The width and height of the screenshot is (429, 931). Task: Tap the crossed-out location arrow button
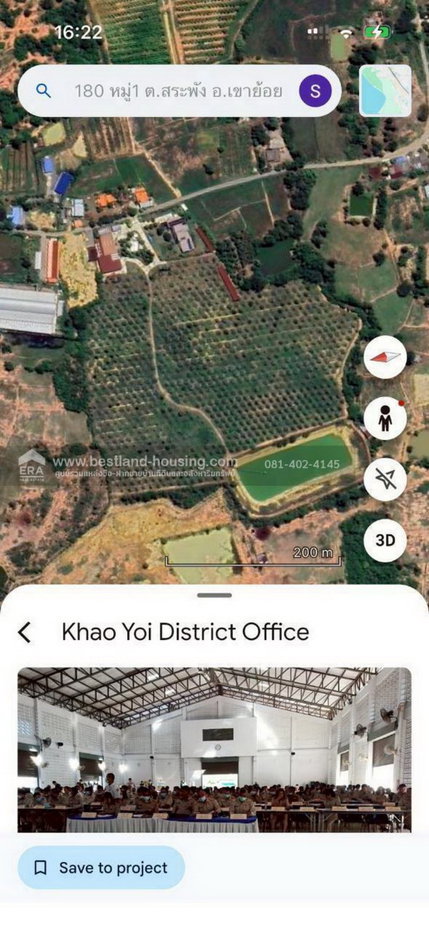(x=385, y=480)
